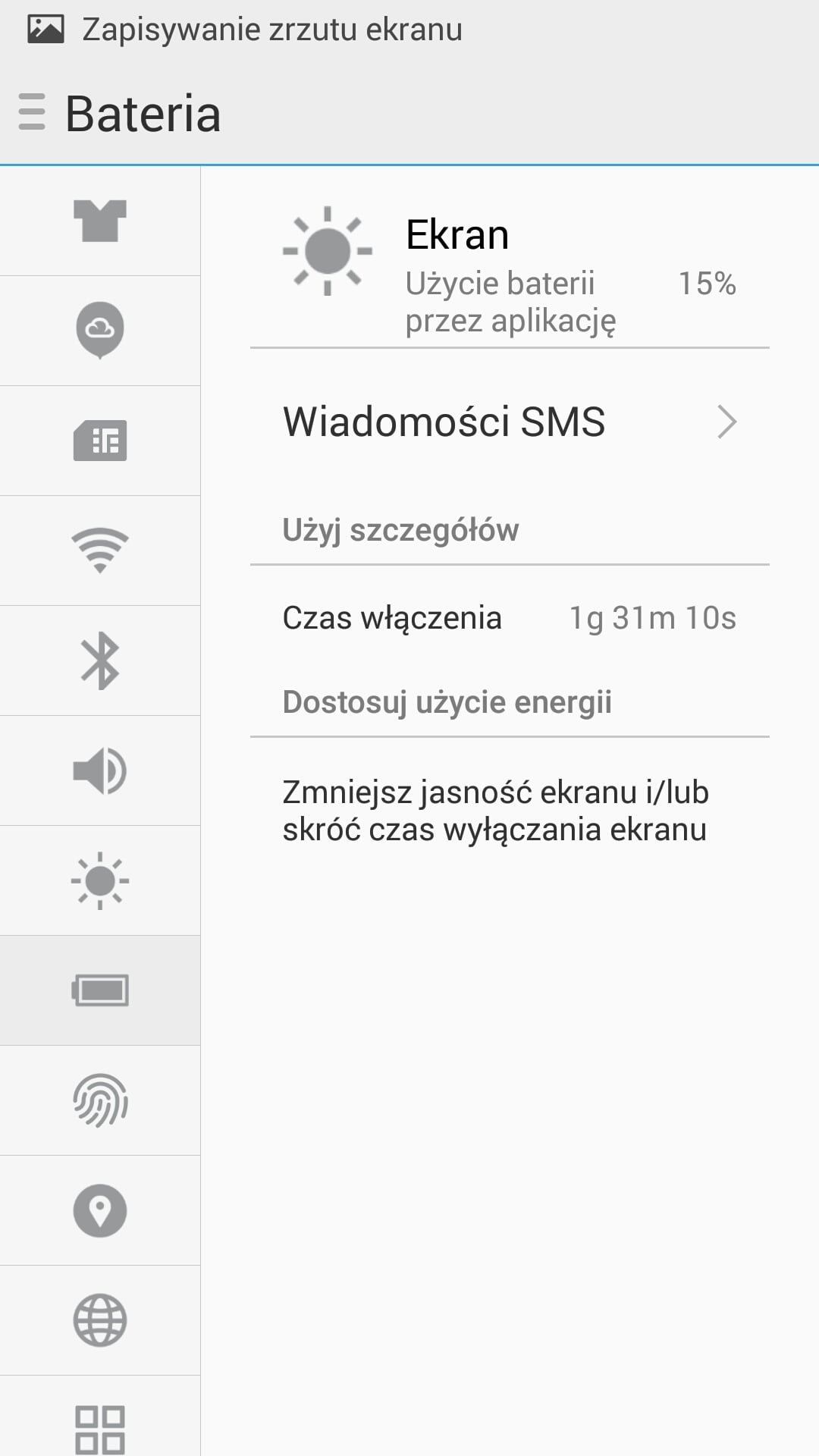
Task: Open the apps grid section in sidebar
Action: coord(100,1417)
